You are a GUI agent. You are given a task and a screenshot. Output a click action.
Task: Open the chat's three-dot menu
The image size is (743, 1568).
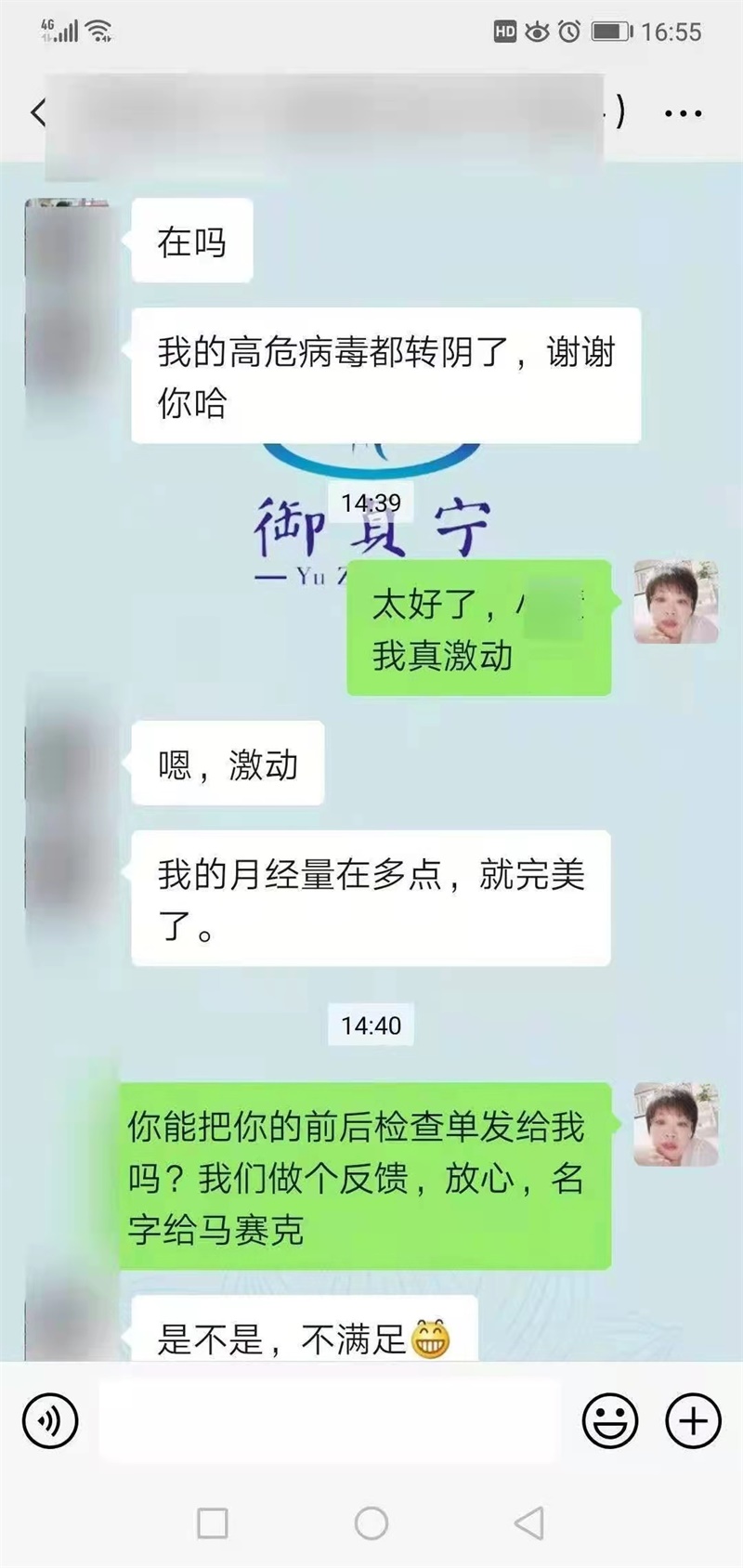684,114
